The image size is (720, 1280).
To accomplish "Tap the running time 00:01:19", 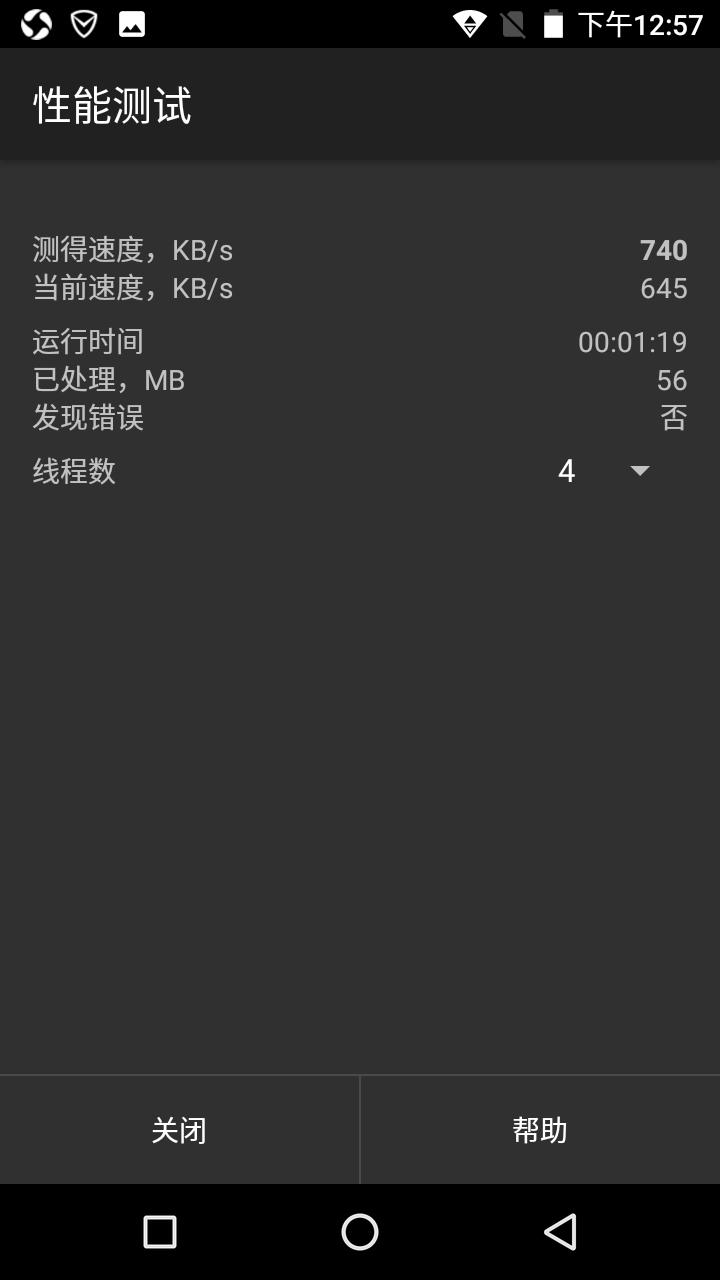I will [x=632, y=341].
